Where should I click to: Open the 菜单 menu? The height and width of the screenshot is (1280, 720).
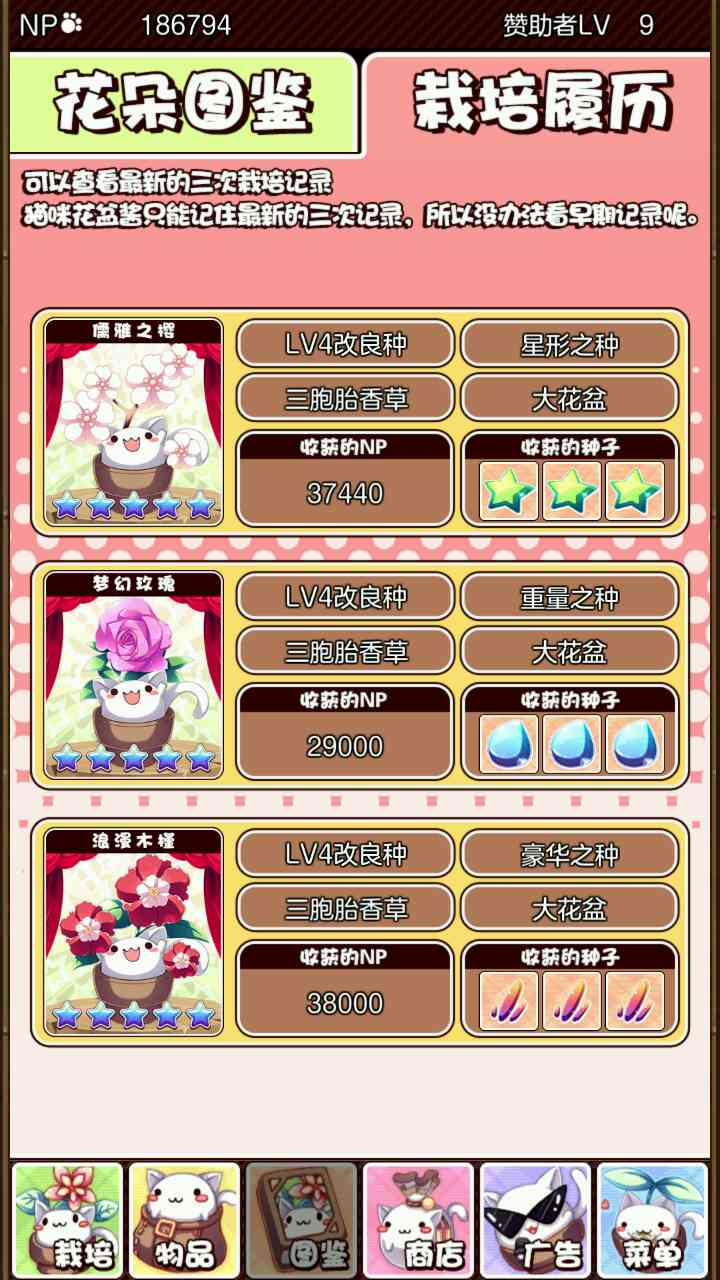652,1218
